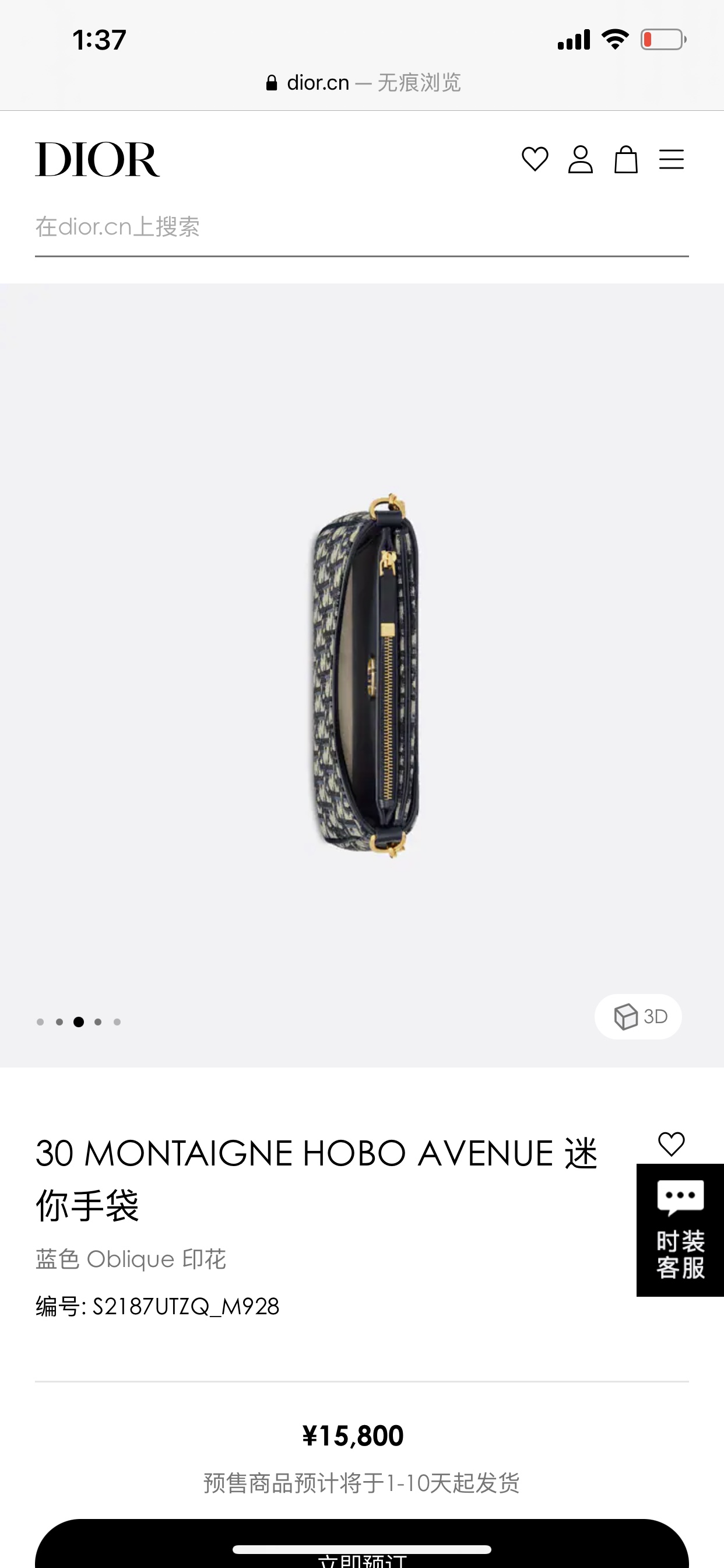Image resolution: width=724 pixels, height=1568 pixels.
Task: Add the Hobo Avenue bag to wishlist
Action: click(671, 1144)
